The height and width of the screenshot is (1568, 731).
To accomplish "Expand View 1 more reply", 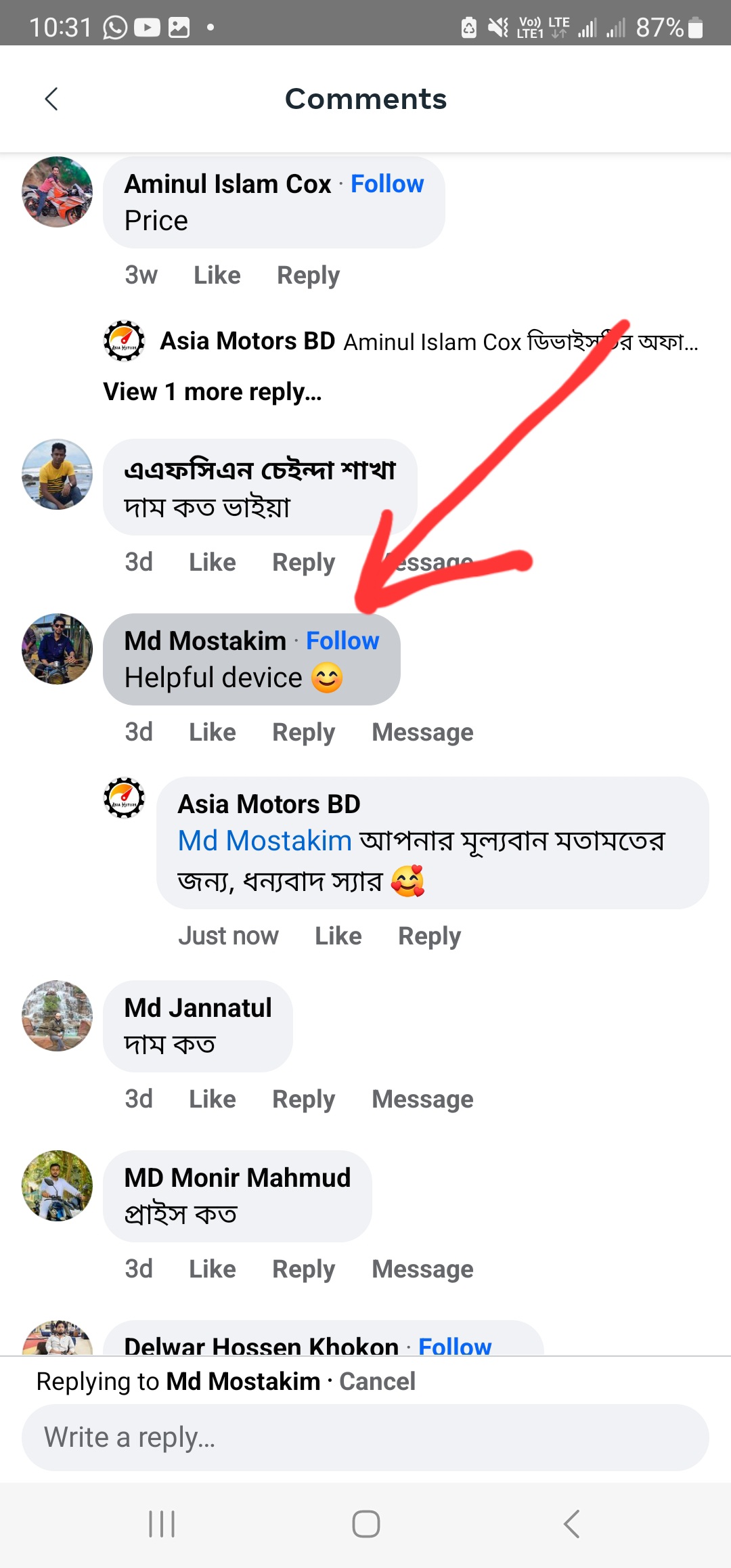I will click(x=212, y=392).
